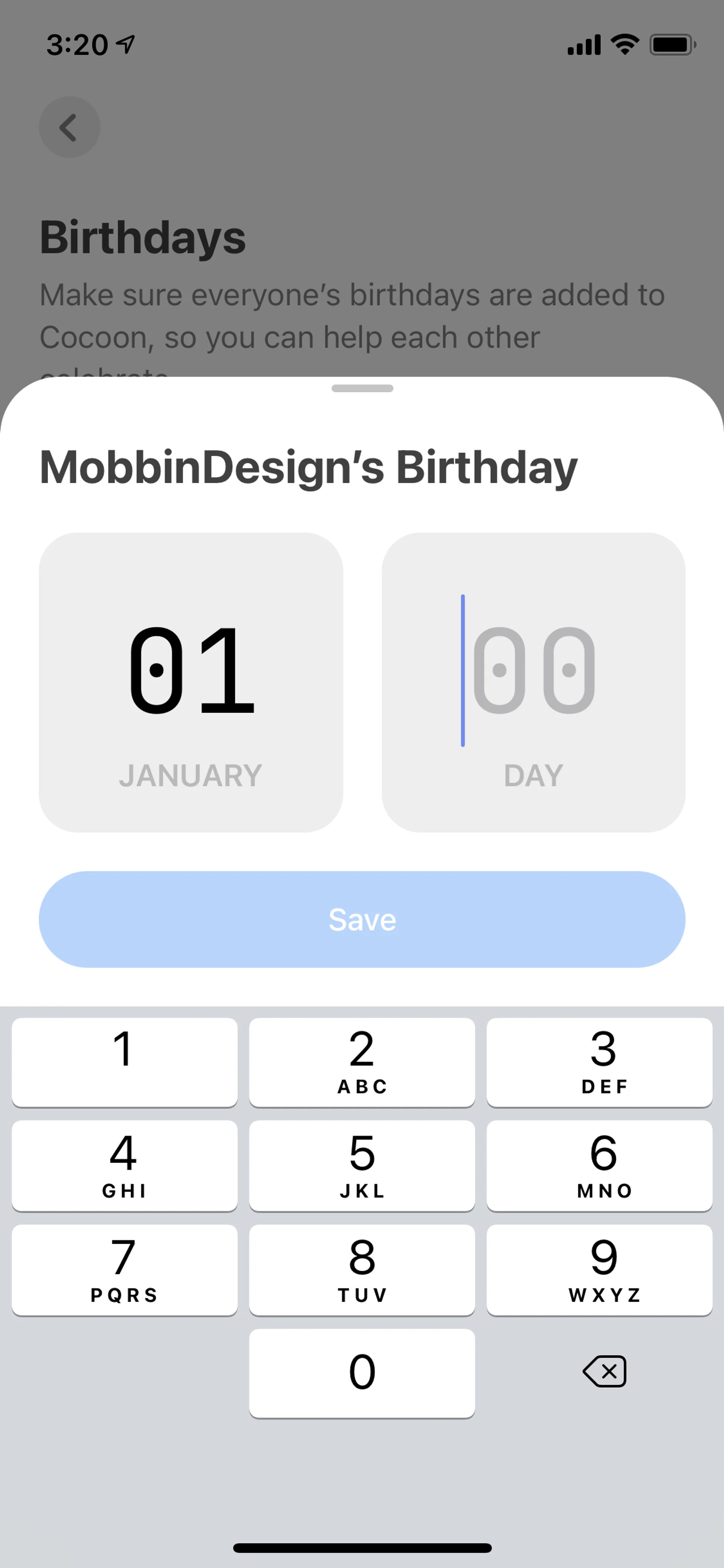The image size is (724, 1568).
Task: Enter digit 9 on the keypad
Action: pyautogui.click(x=599, y=1269)
